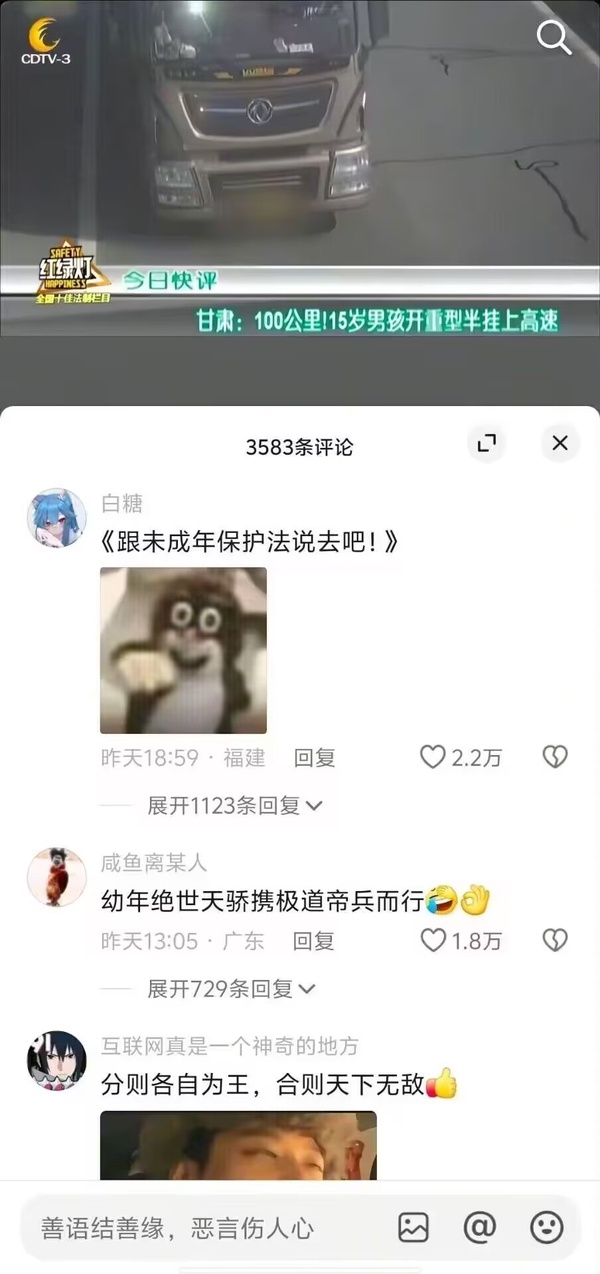Open 白糖's profile avatar
The height and width of the screenshot is (1274, 600).
pyautogui.click(x=56, y=518)
